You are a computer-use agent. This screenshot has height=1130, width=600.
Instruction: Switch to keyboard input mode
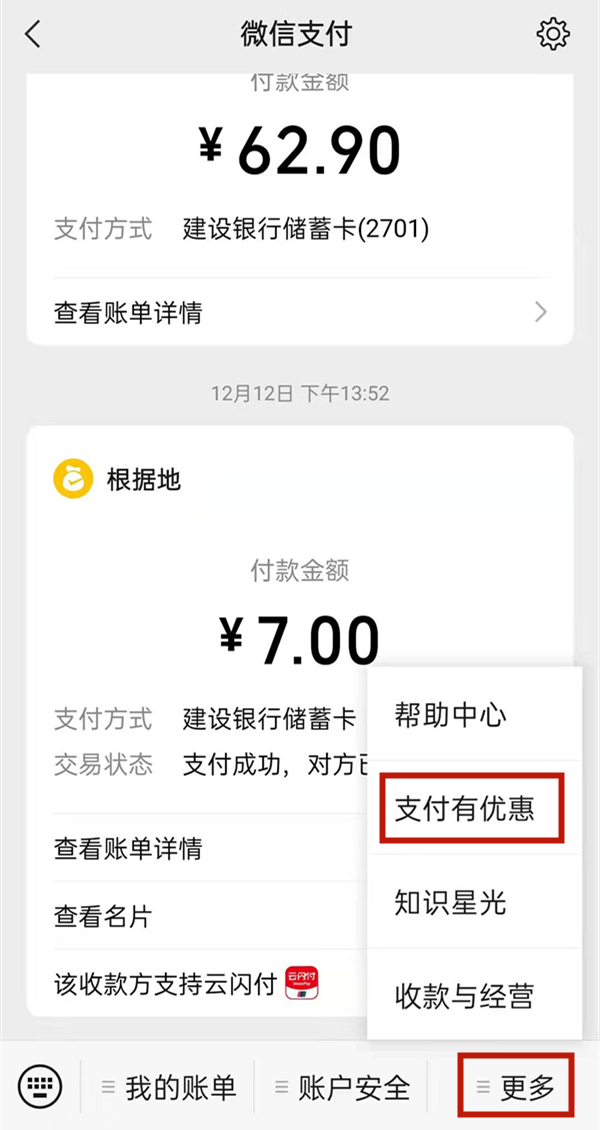[40, 1084]
